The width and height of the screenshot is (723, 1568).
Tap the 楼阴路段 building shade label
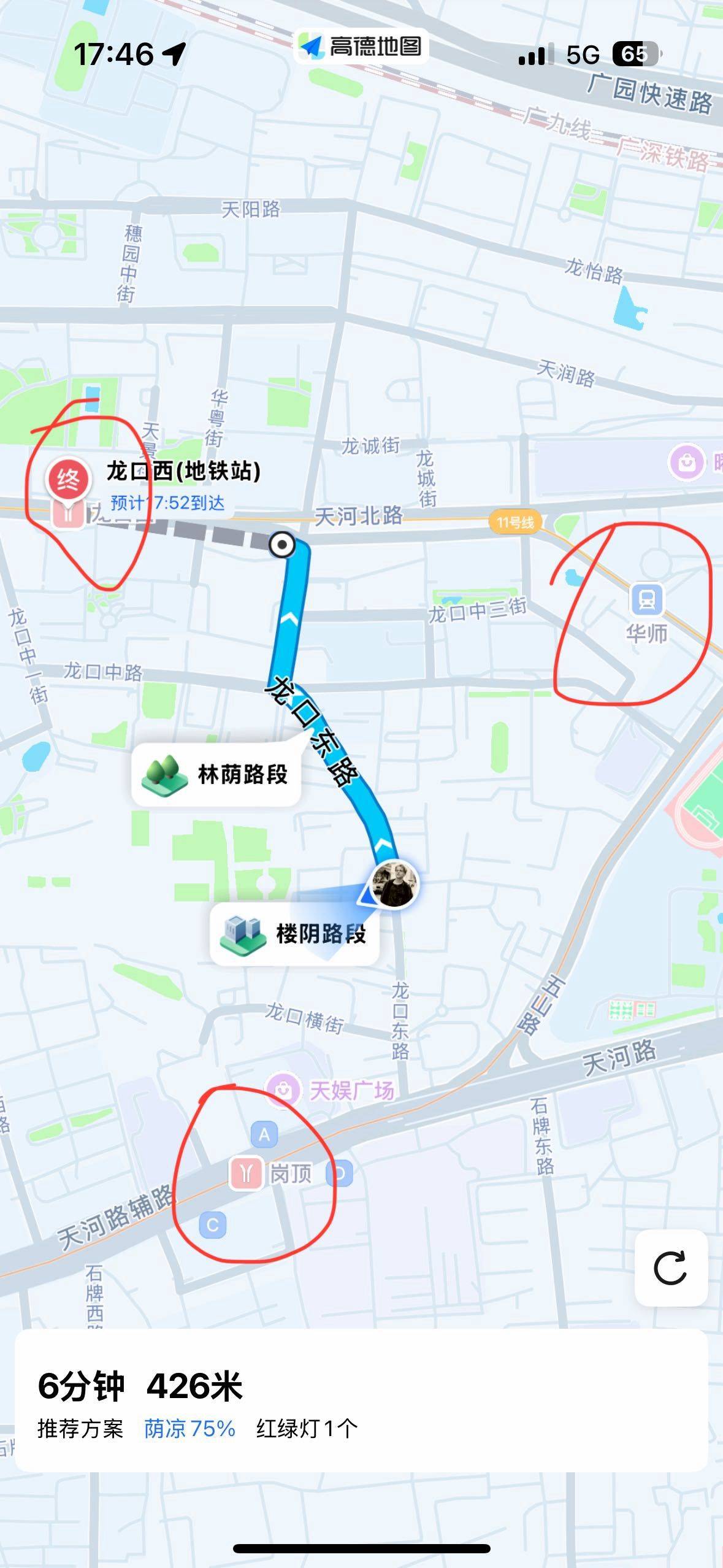pyautogui.click(x=294, y=934)
